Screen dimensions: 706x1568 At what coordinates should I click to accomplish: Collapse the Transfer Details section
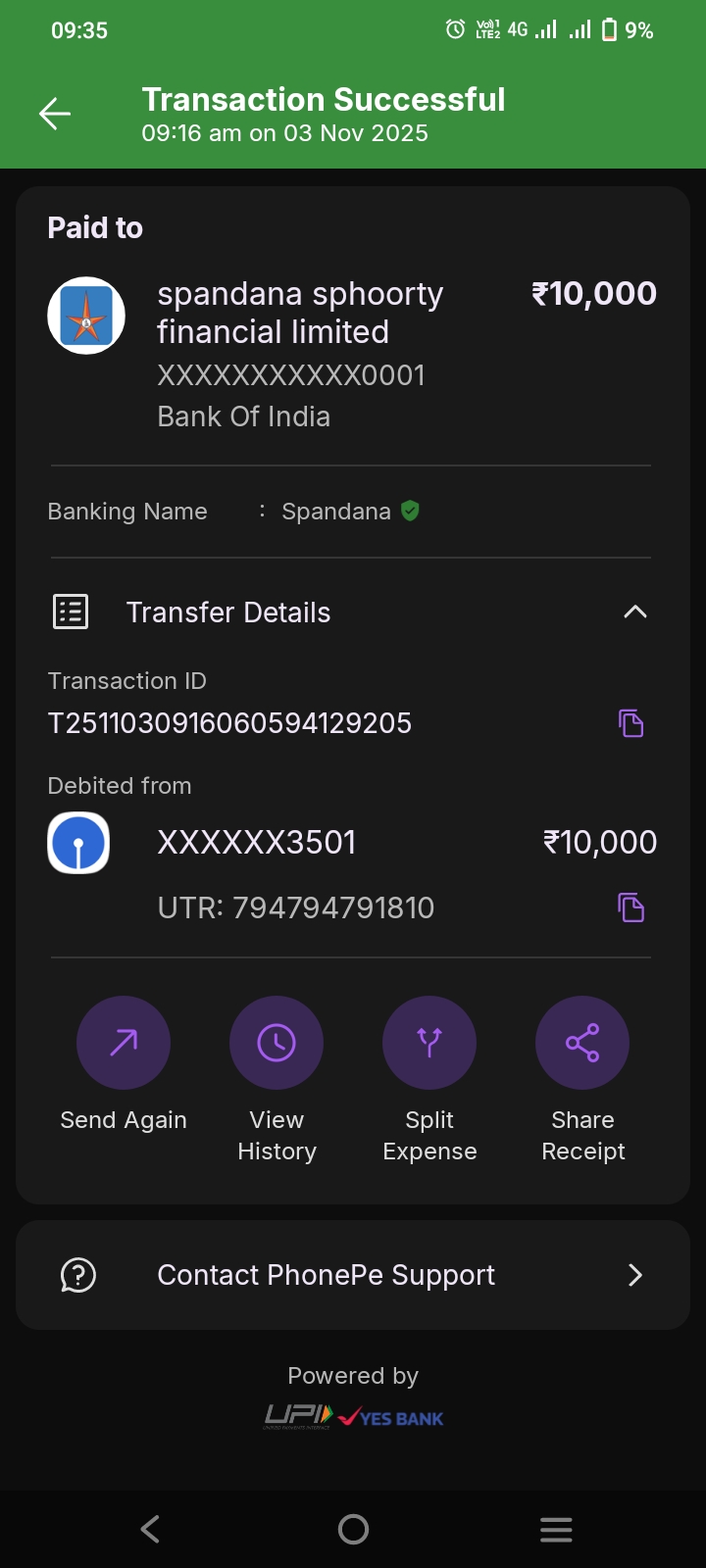[x=634, y=612]
